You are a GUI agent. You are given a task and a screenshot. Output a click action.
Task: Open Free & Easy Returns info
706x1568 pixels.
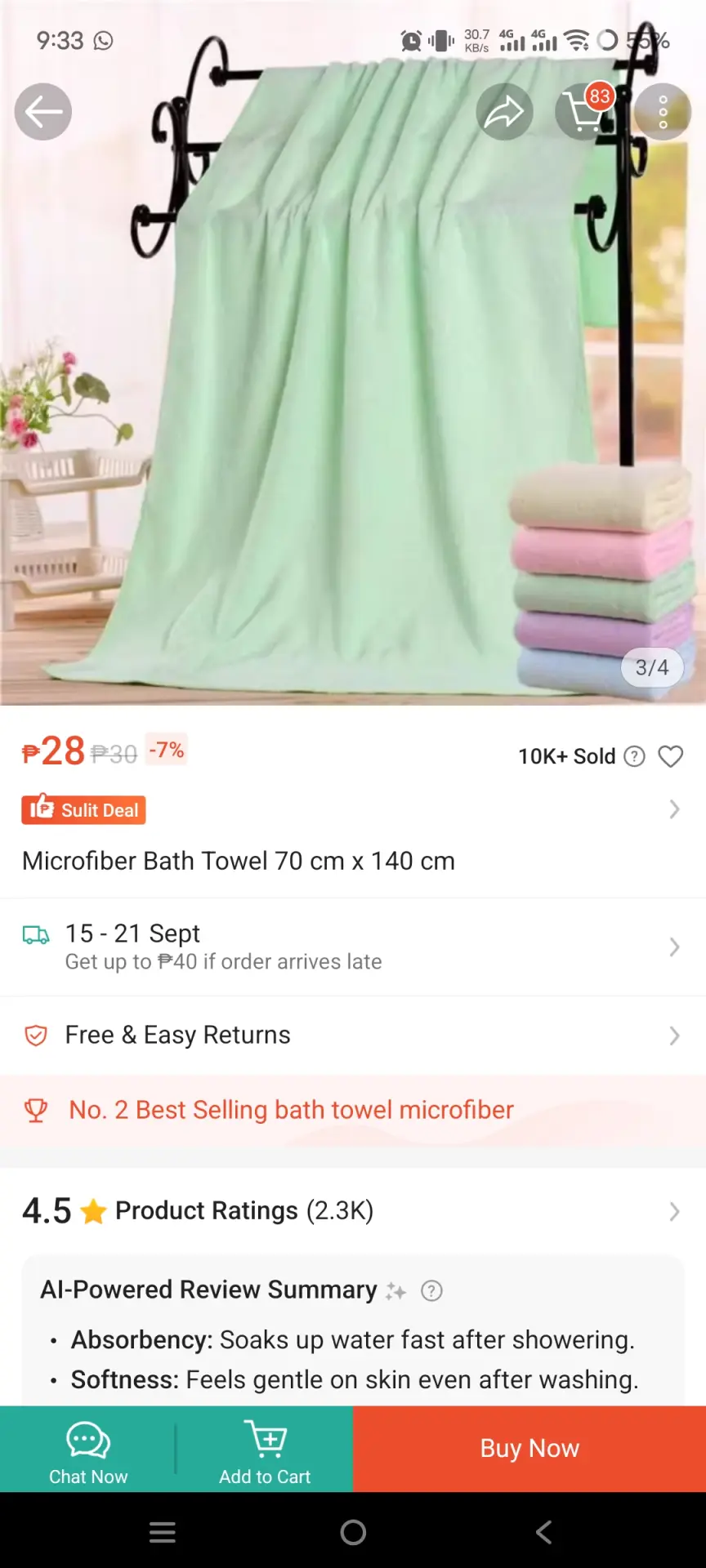[353, 1036]
